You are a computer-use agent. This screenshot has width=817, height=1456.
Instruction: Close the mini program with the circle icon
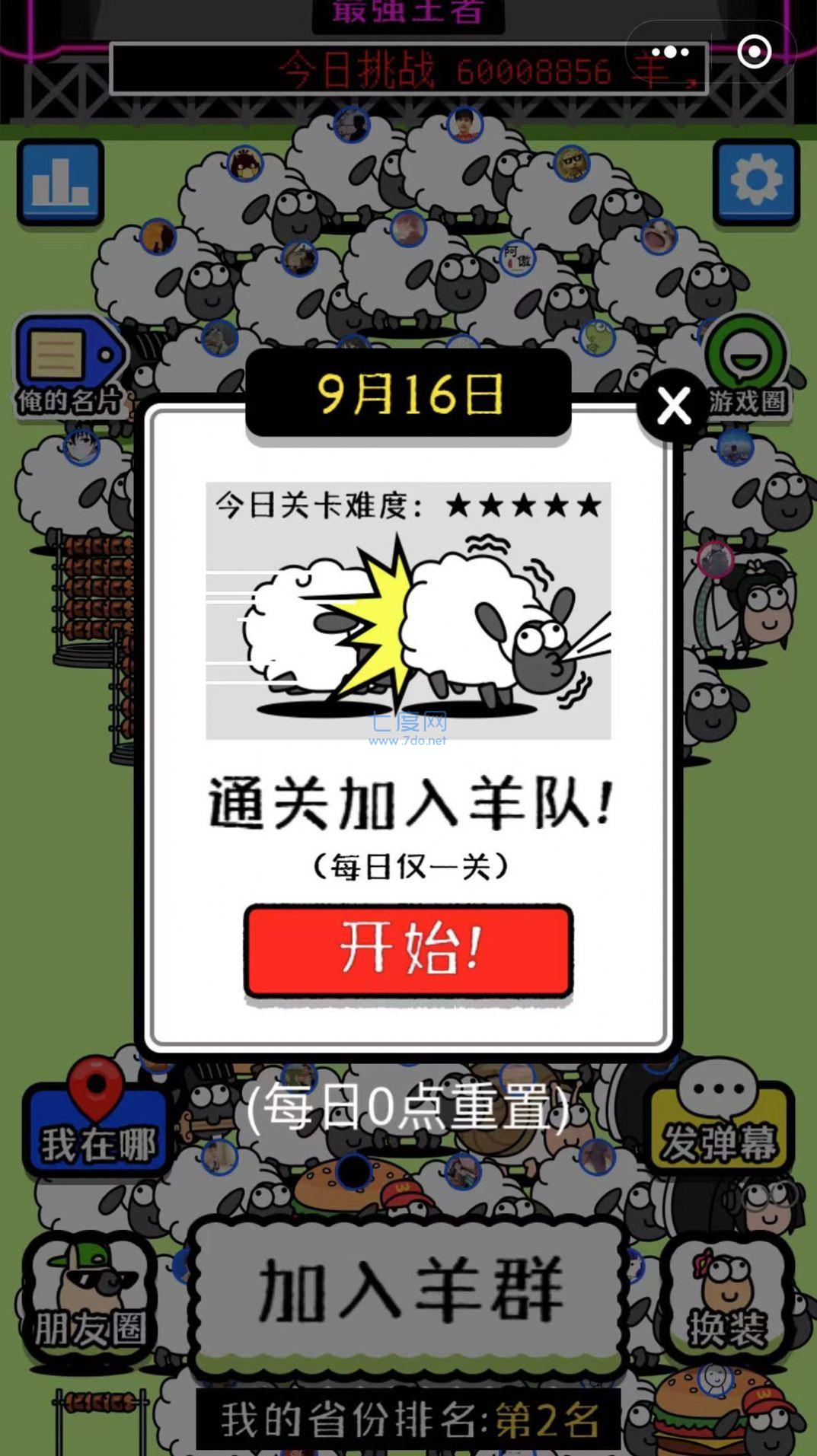click(x=754, y=52)
